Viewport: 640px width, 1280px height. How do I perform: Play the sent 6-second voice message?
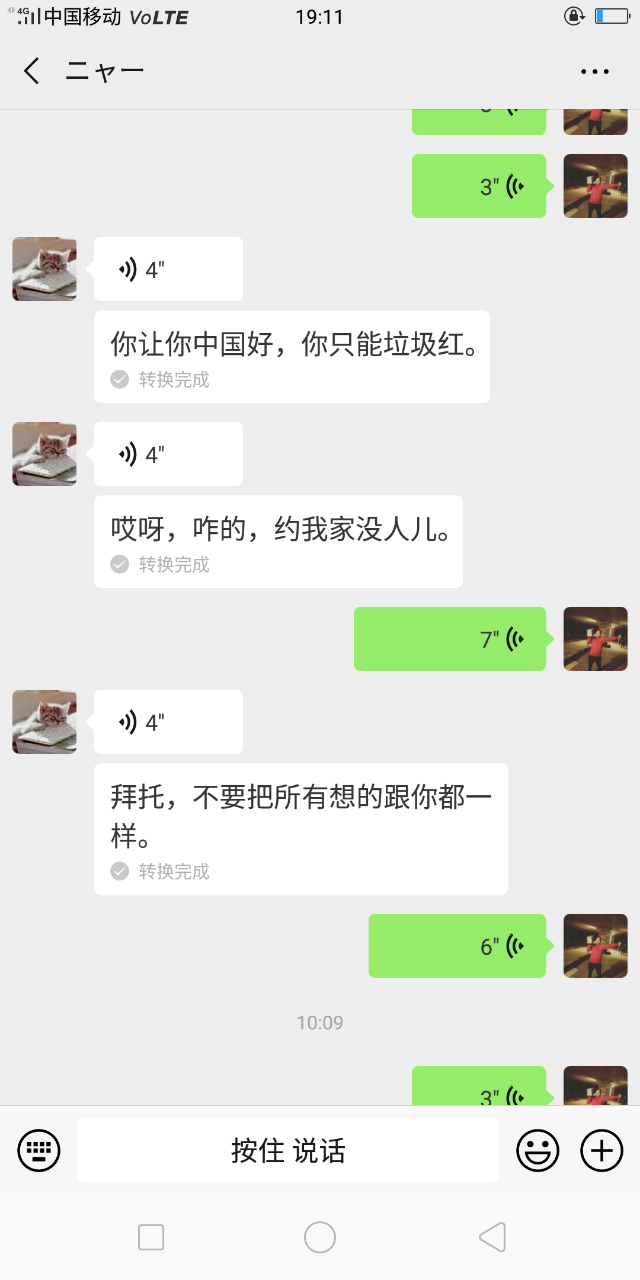tap(457, 946)
